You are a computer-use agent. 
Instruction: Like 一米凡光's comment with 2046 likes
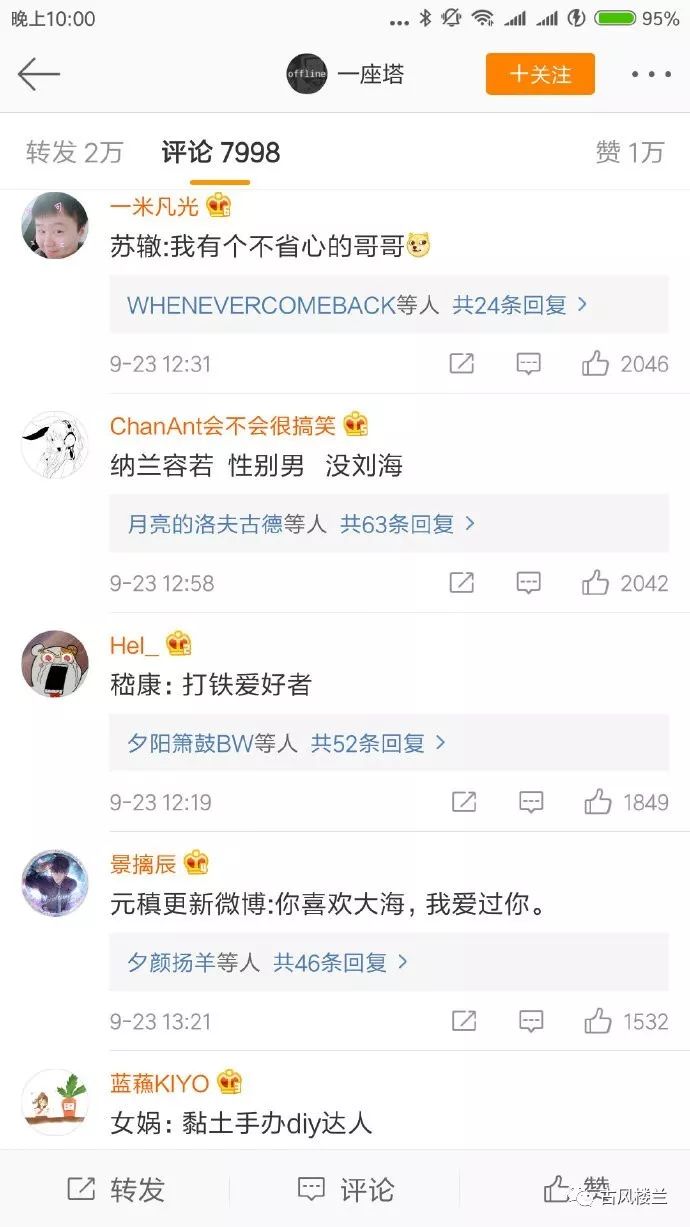point(625,364)
